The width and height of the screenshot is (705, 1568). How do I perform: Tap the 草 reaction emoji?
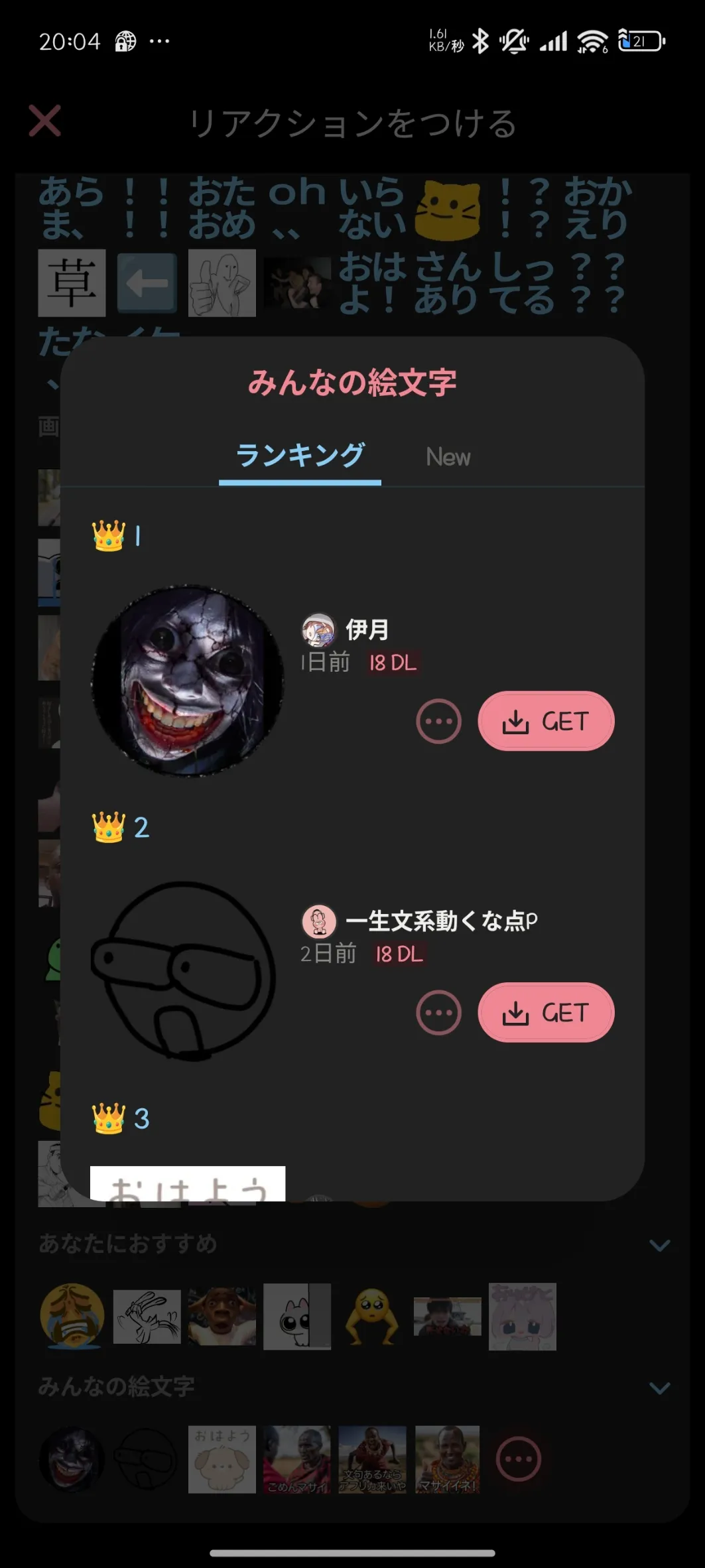72,283
